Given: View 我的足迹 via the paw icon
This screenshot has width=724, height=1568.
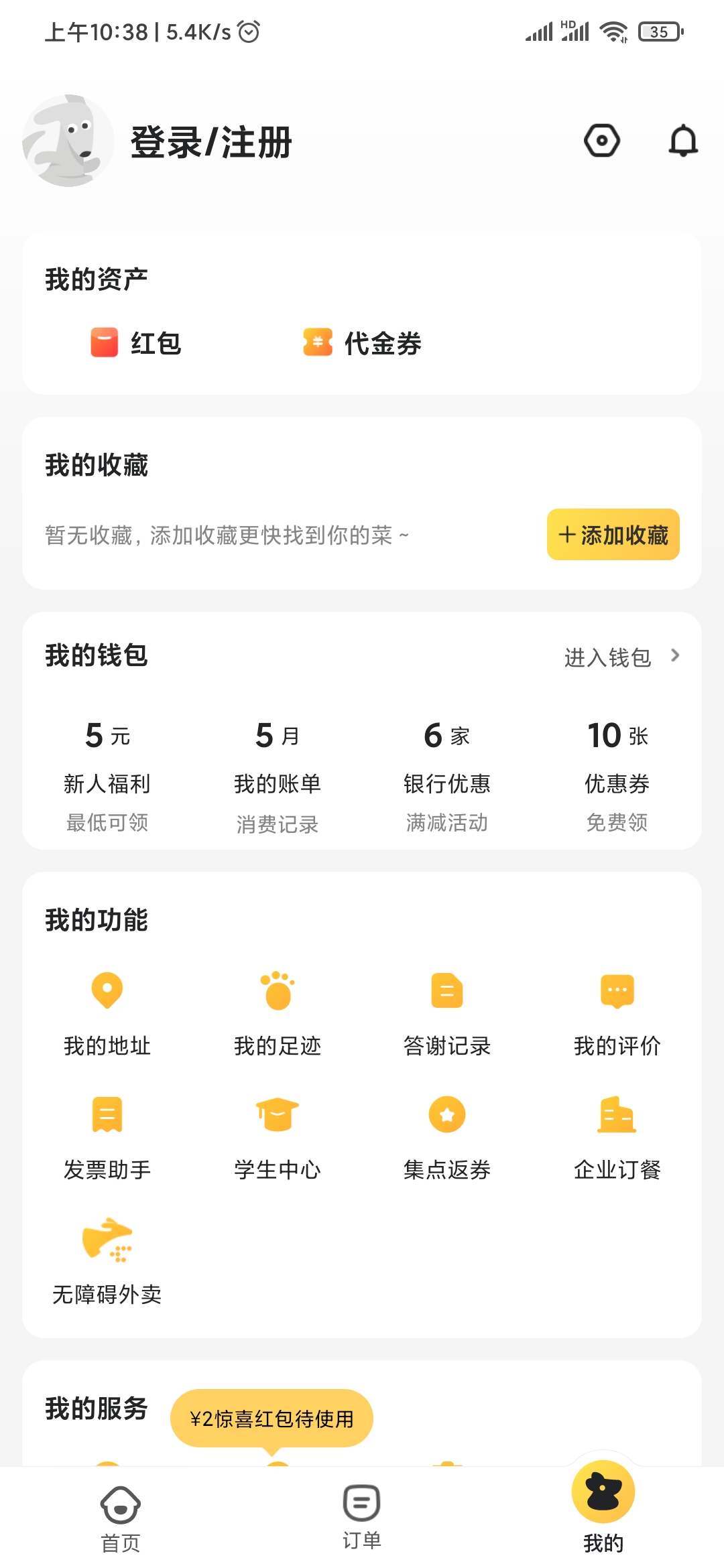Looking at the screenshot, I should coord(278,1012).
